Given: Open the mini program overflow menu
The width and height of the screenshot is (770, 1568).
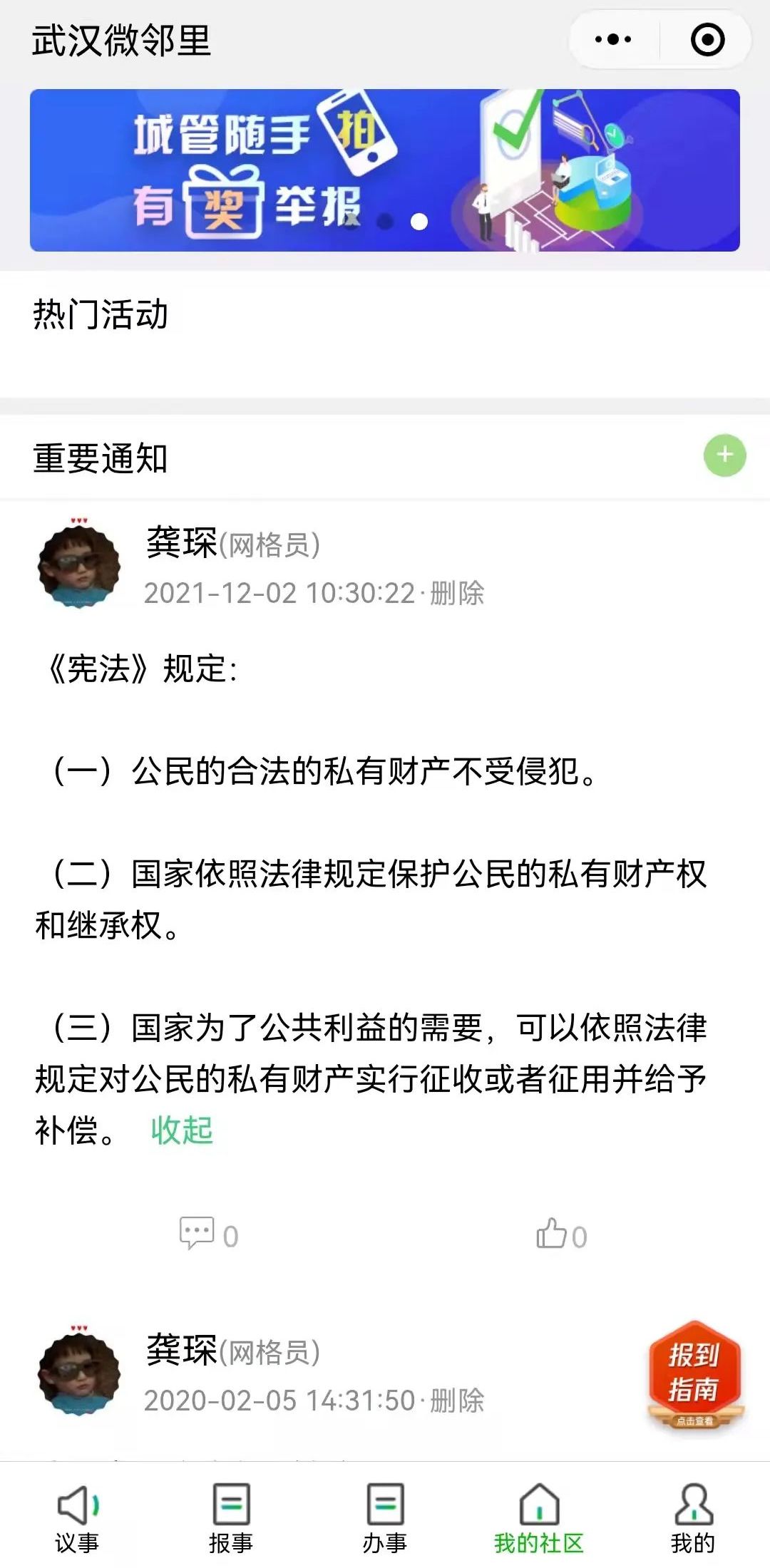Looking at the screenshot, I should coord(613,39).
